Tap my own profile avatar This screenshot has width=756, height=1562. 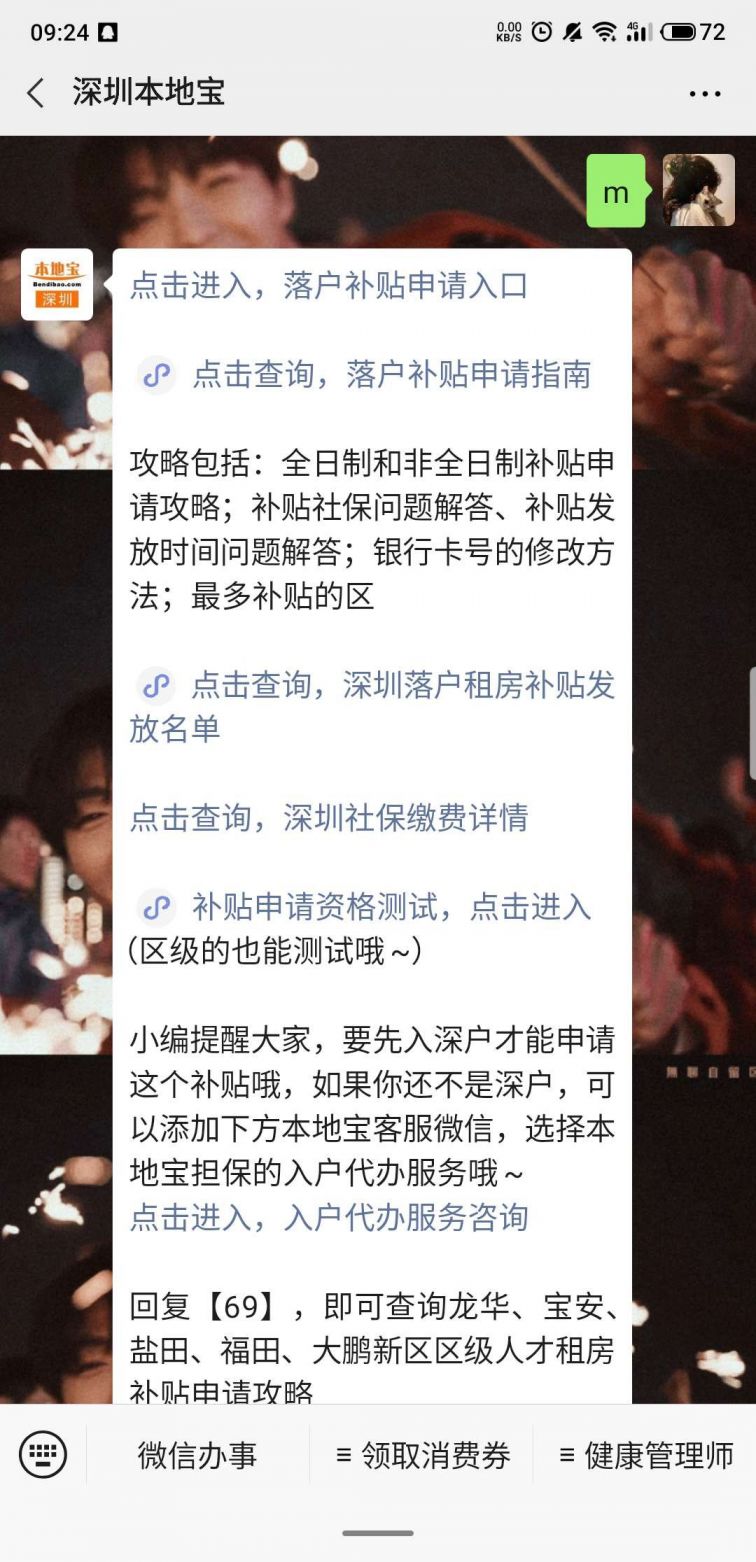(698, 190)
